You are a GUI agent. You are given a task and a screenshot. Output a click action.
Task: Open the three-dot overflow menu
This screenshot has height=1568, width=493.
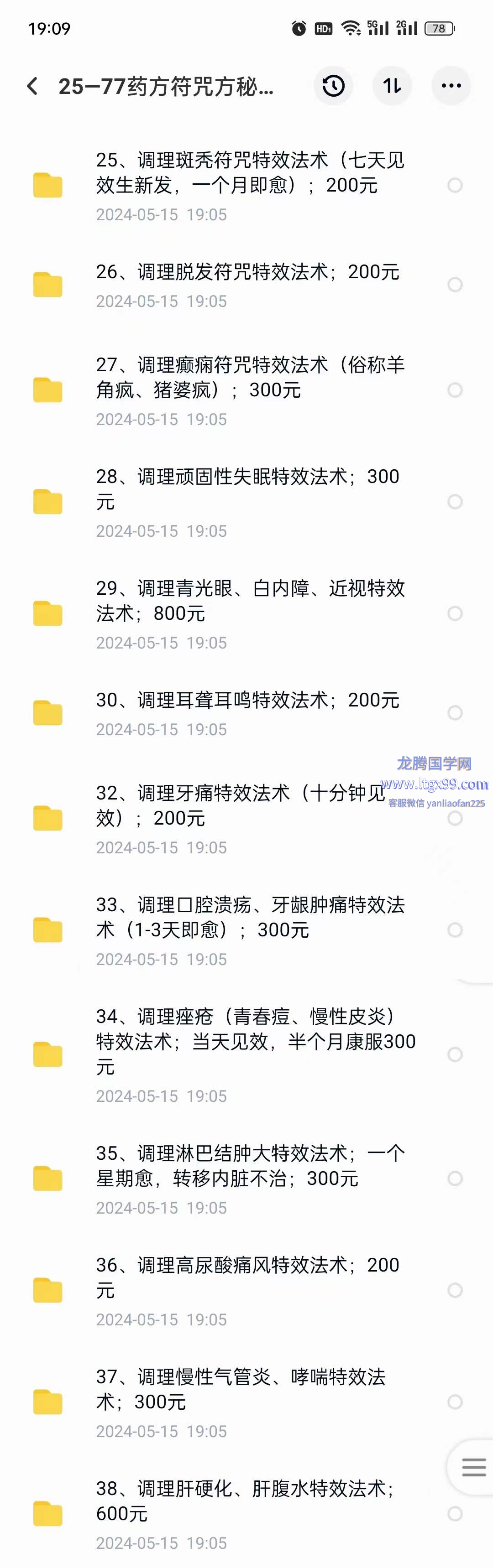click(451, 86)
